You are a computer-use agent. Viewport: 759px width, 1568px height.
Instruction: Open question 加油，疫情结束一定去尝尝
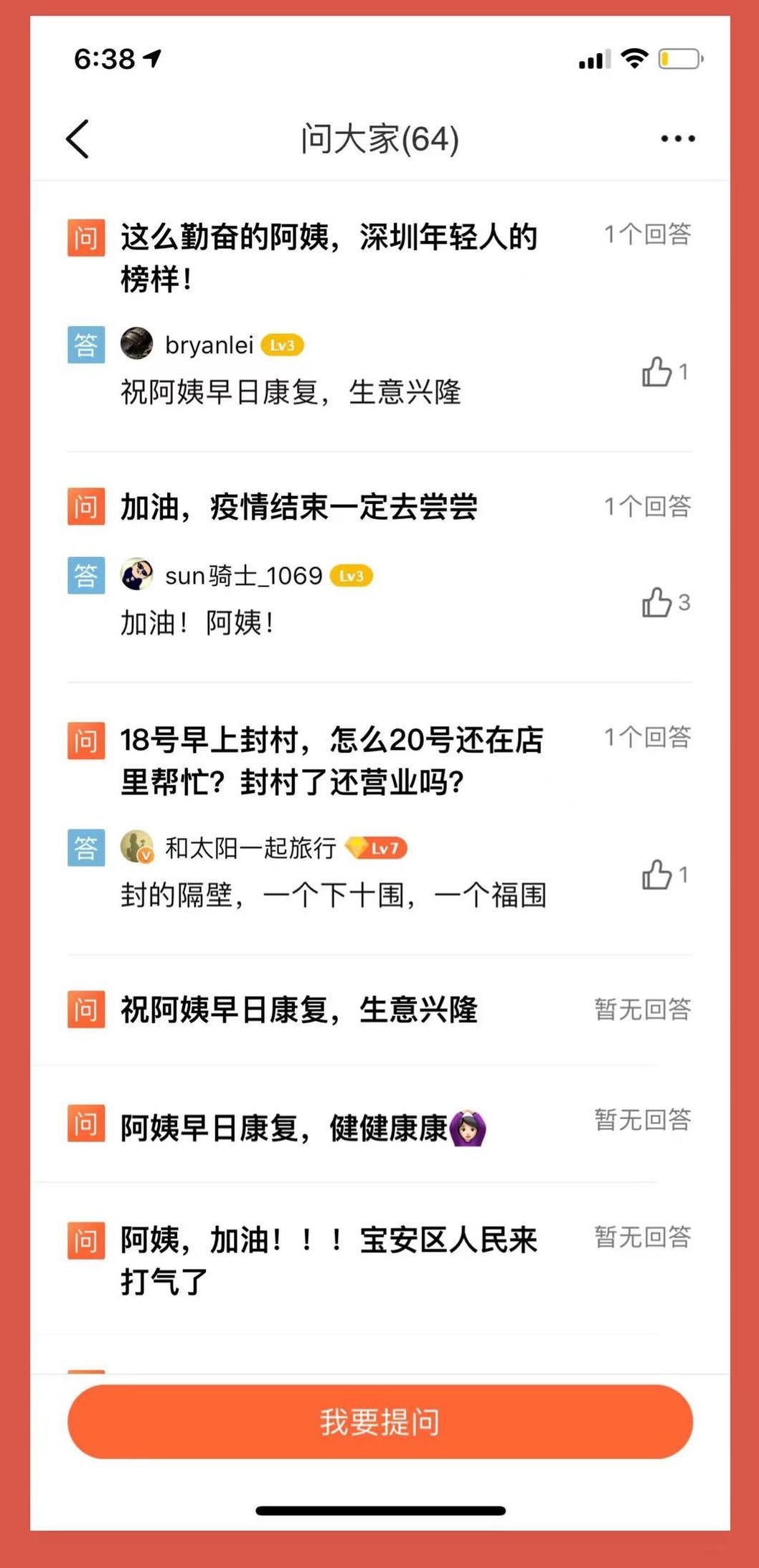(298, 508)
